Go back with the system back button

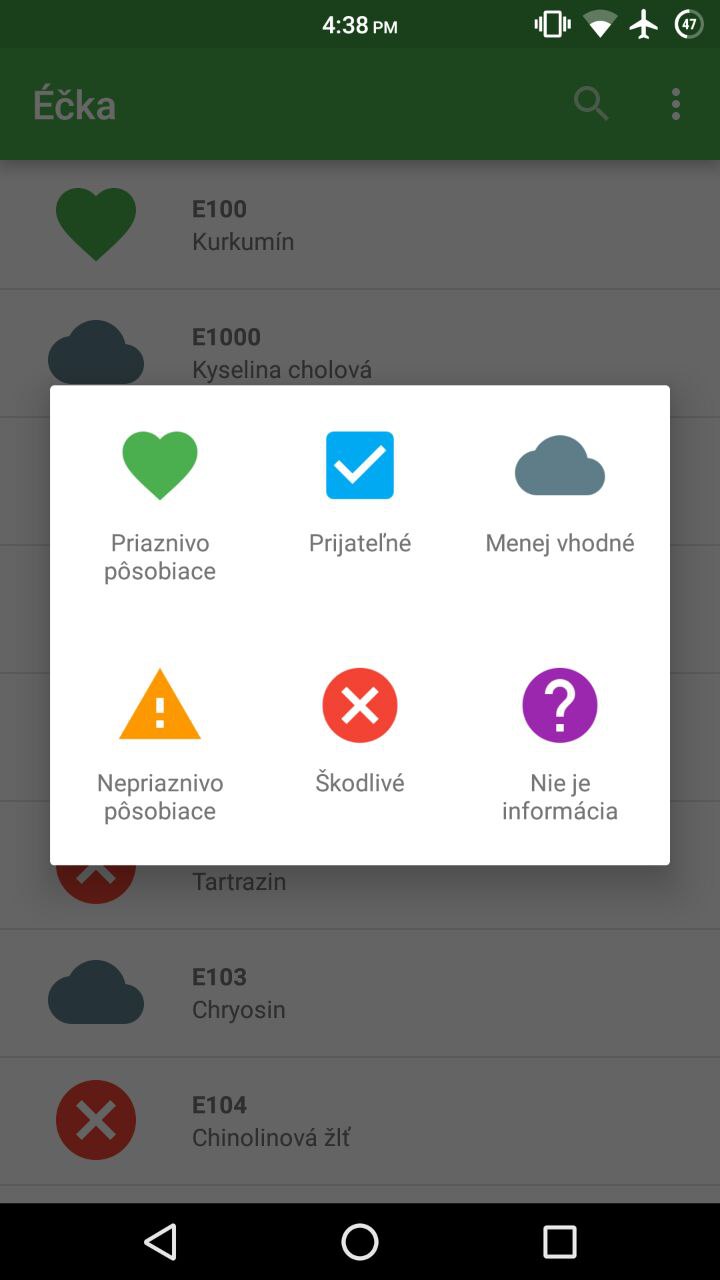[160, 1242]
